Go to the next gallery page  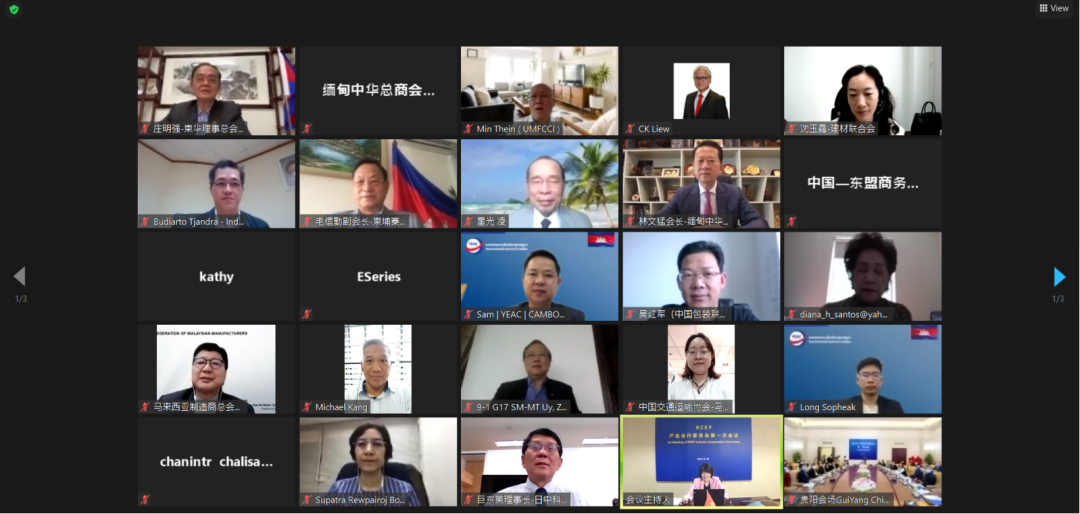tap(1059, 277)
